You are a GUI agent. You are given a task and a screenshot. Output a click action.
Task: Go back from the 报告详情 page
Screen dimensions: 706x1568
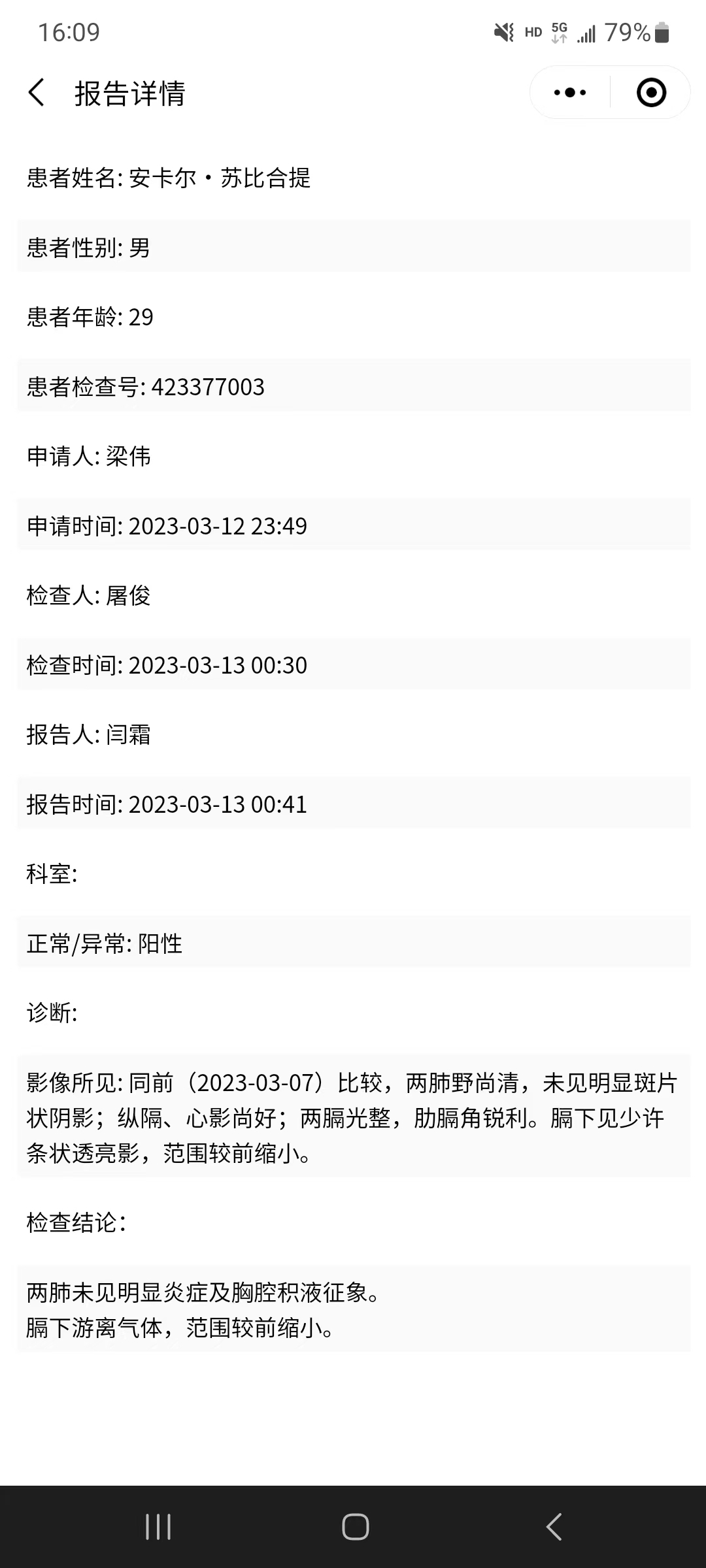pos(37,92)
